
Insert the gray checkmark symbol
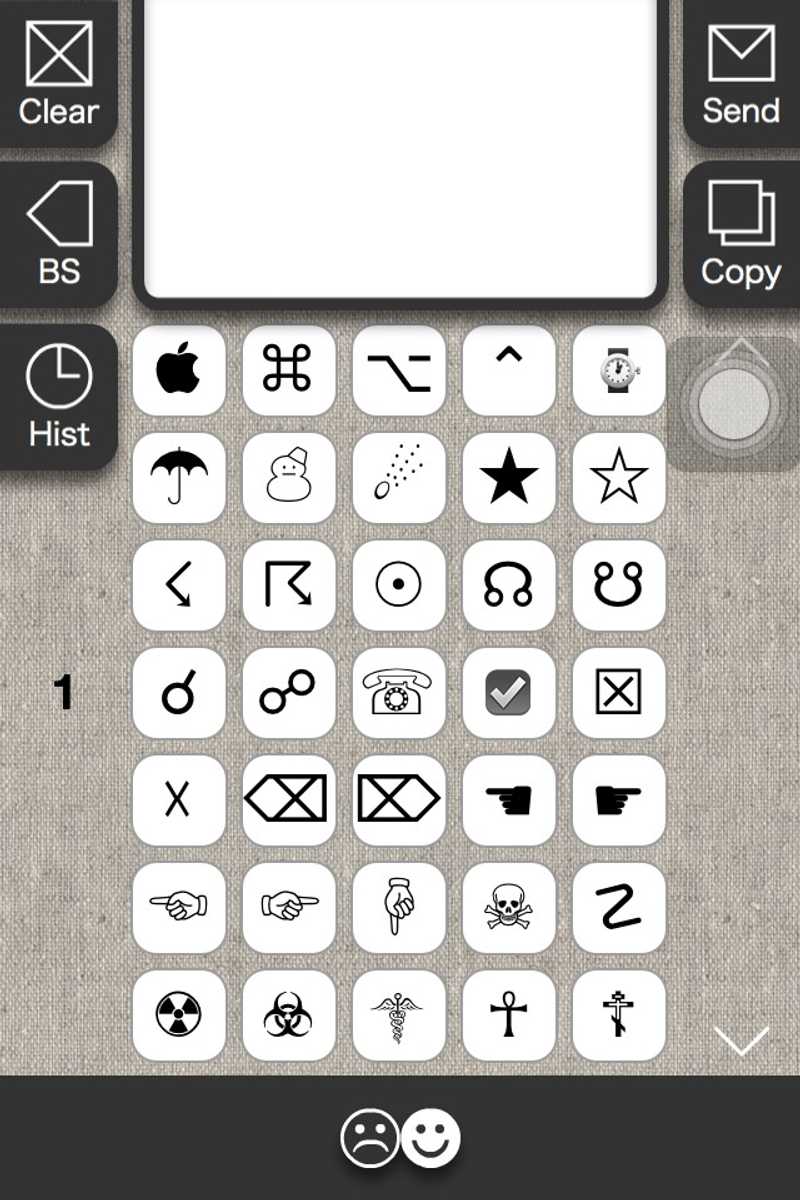509,692
